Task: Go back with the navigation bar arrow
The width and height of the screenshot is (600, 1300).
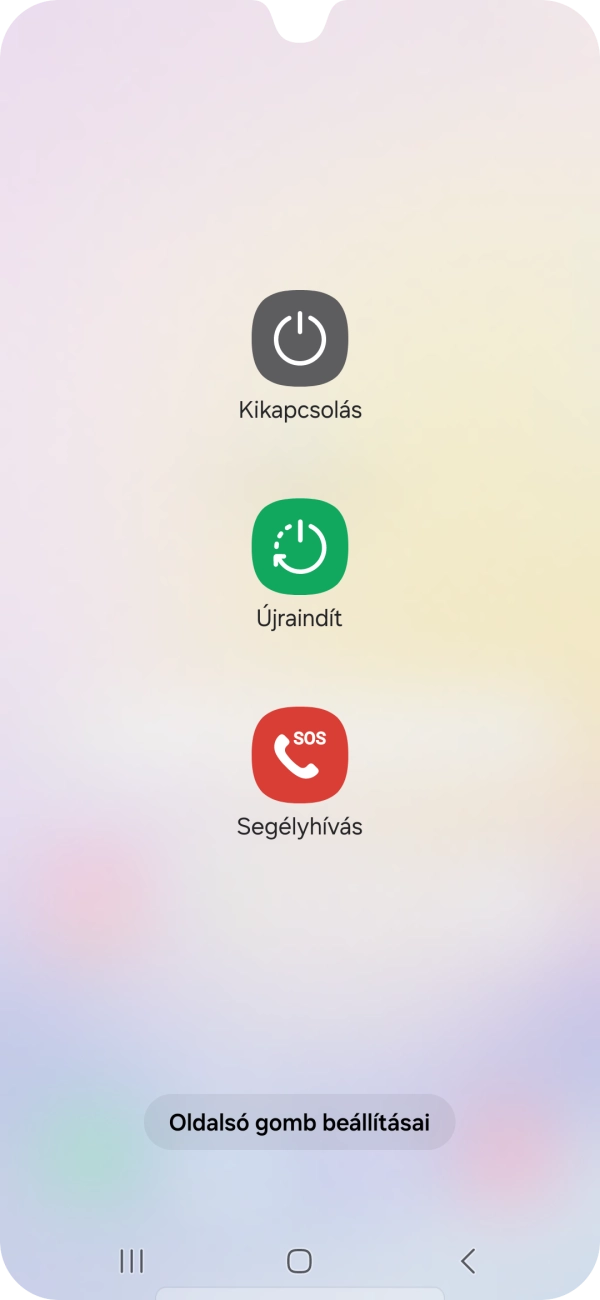Action: 467,1261
